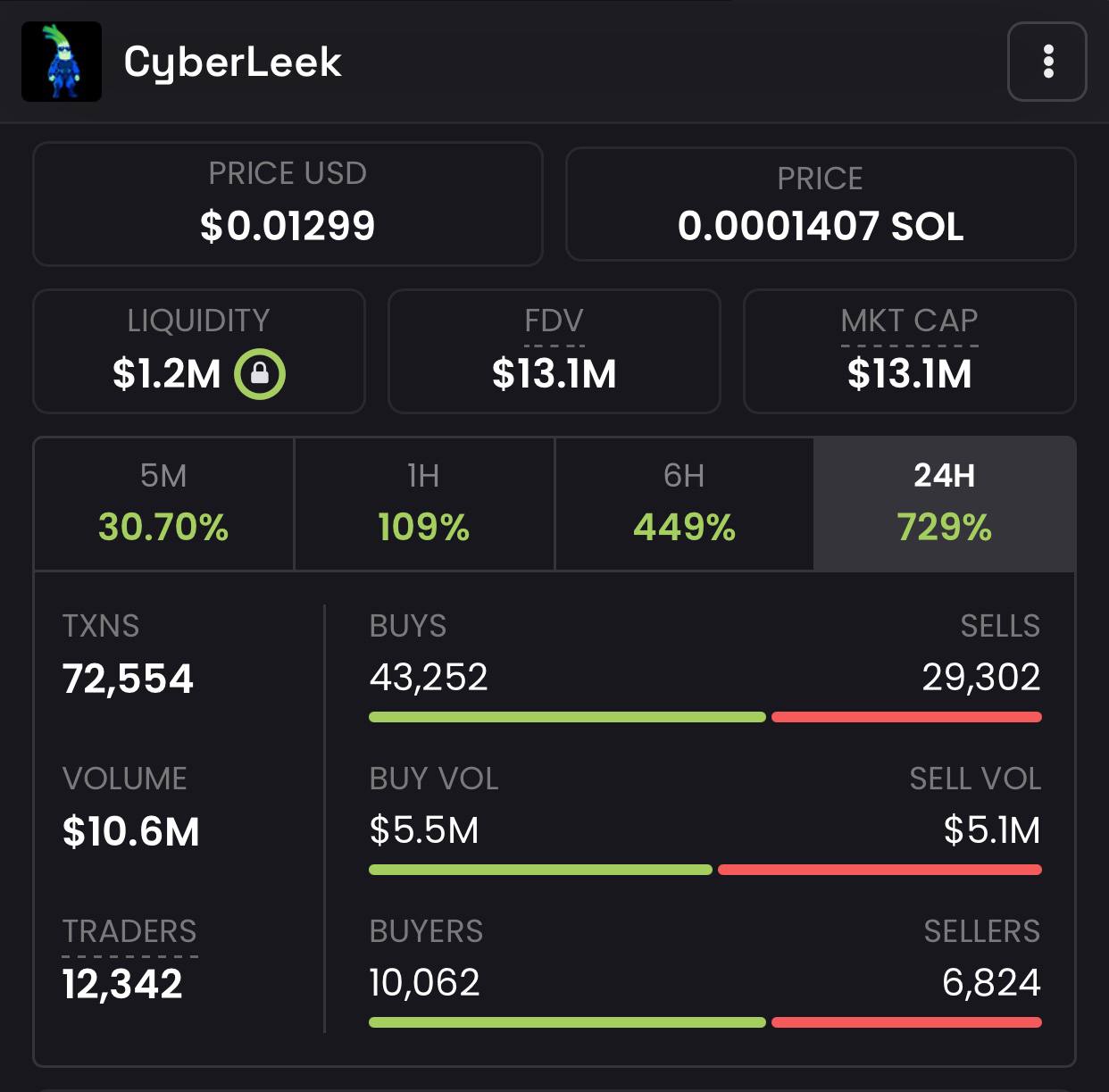Screen dimensions: 1109x1092
Task: Select the 24H timeframe tab
Action: 945,504
